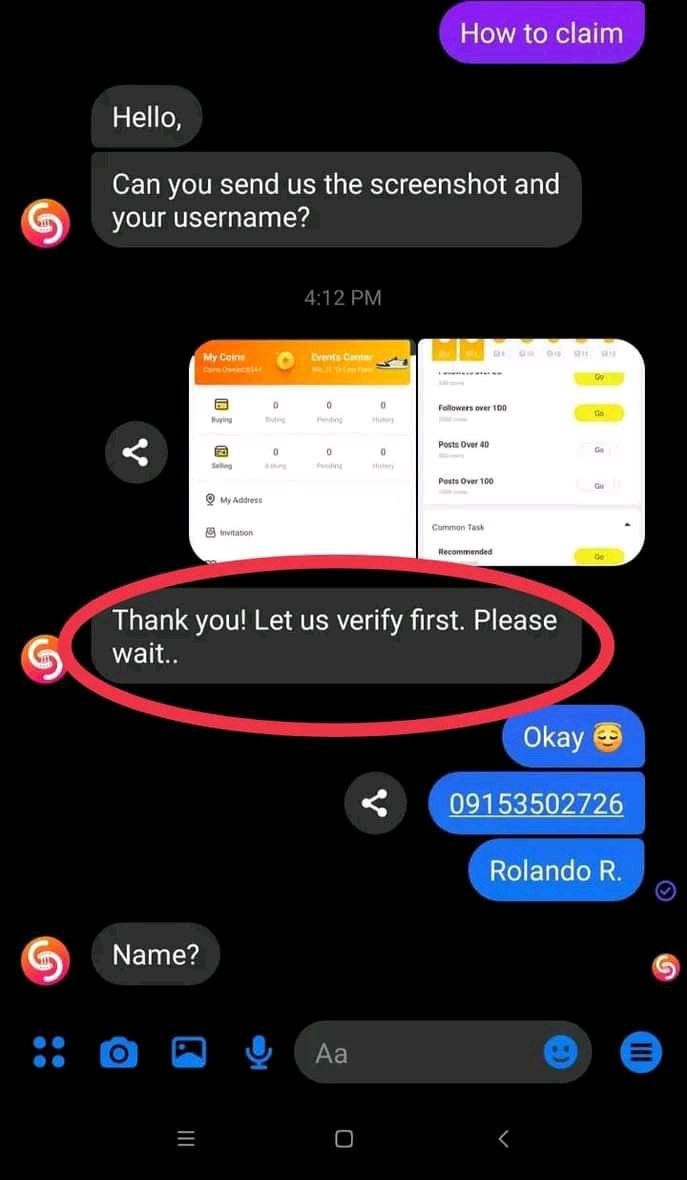Share the phone number message

(374, 803)
